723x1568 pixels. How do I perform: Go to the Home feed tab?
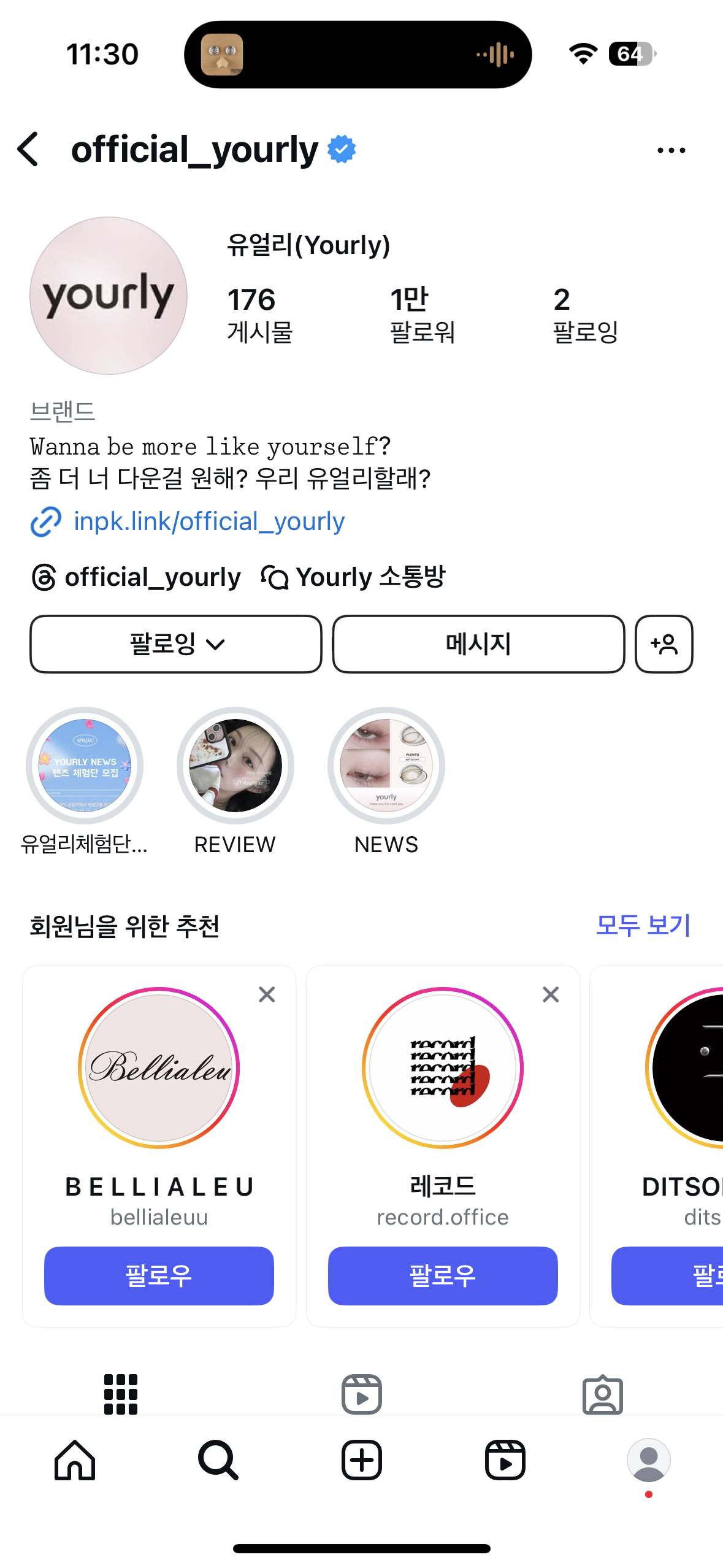[x=75, y=1460]
